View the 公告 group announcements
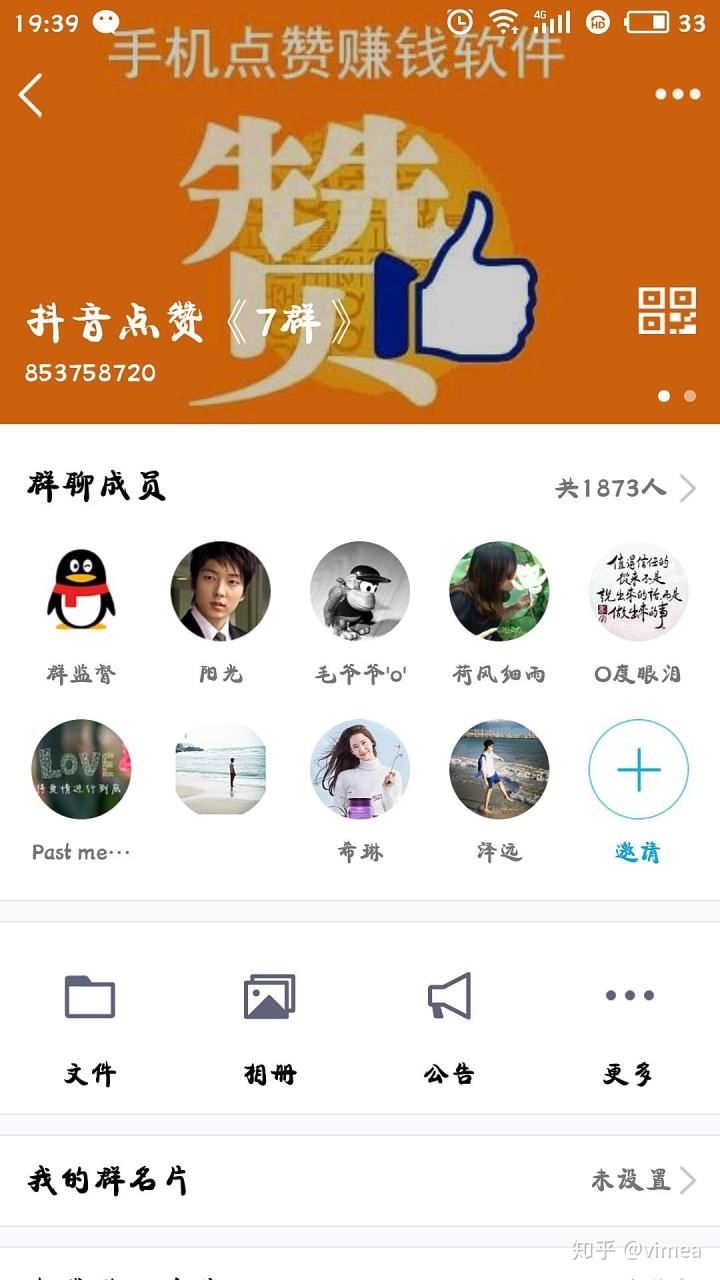This screenshot has width=720, height=1280. pyautogui.click(x=448, y=1010)
